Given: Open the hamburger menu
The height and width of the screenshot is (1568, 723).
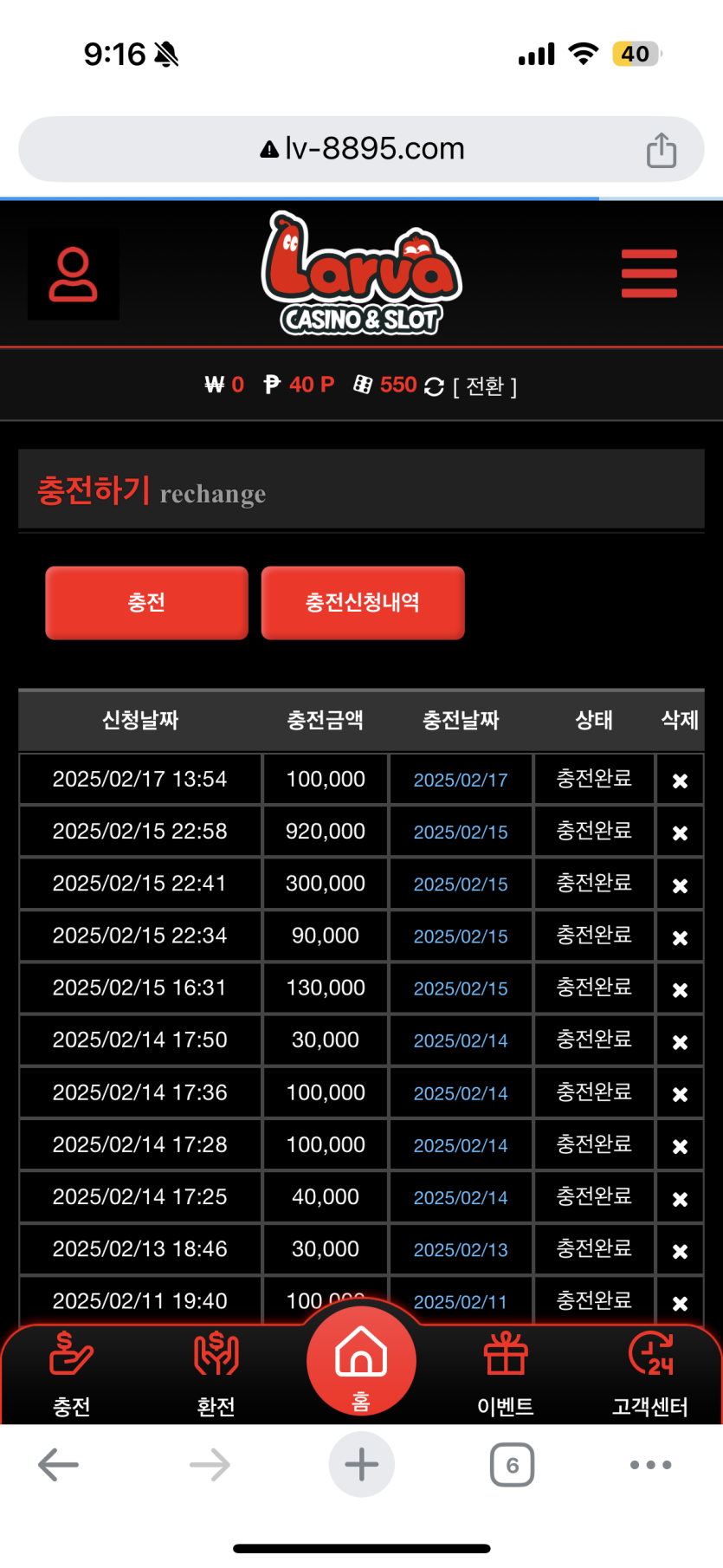Looking at the screenshot, I should point(649,274).
